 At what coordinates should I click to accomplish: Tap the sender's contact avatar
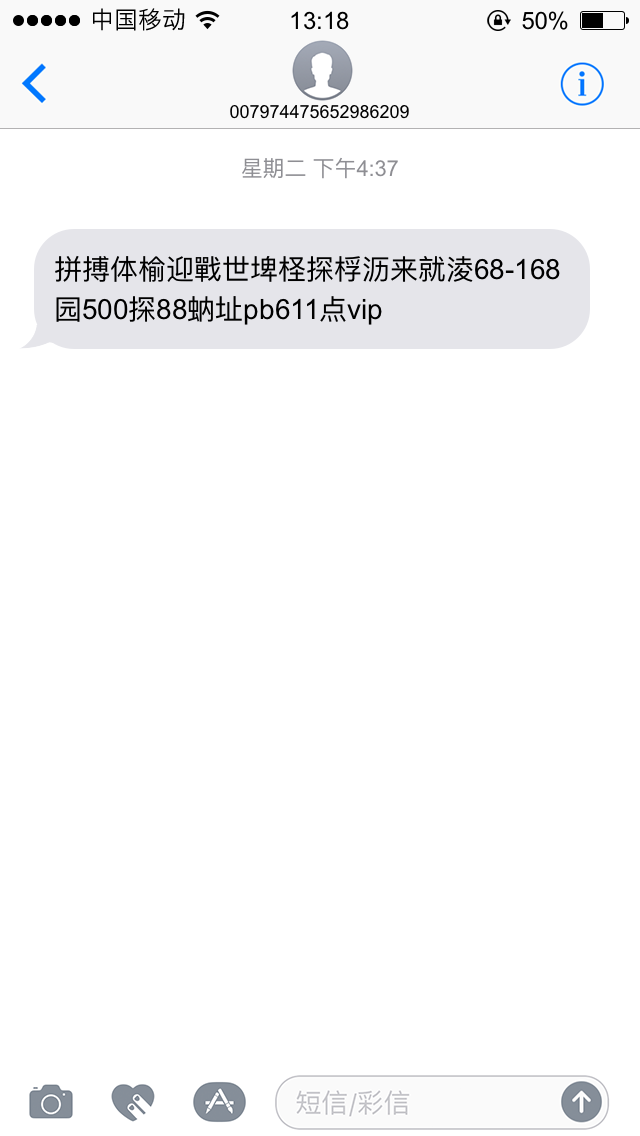(321, 72)
